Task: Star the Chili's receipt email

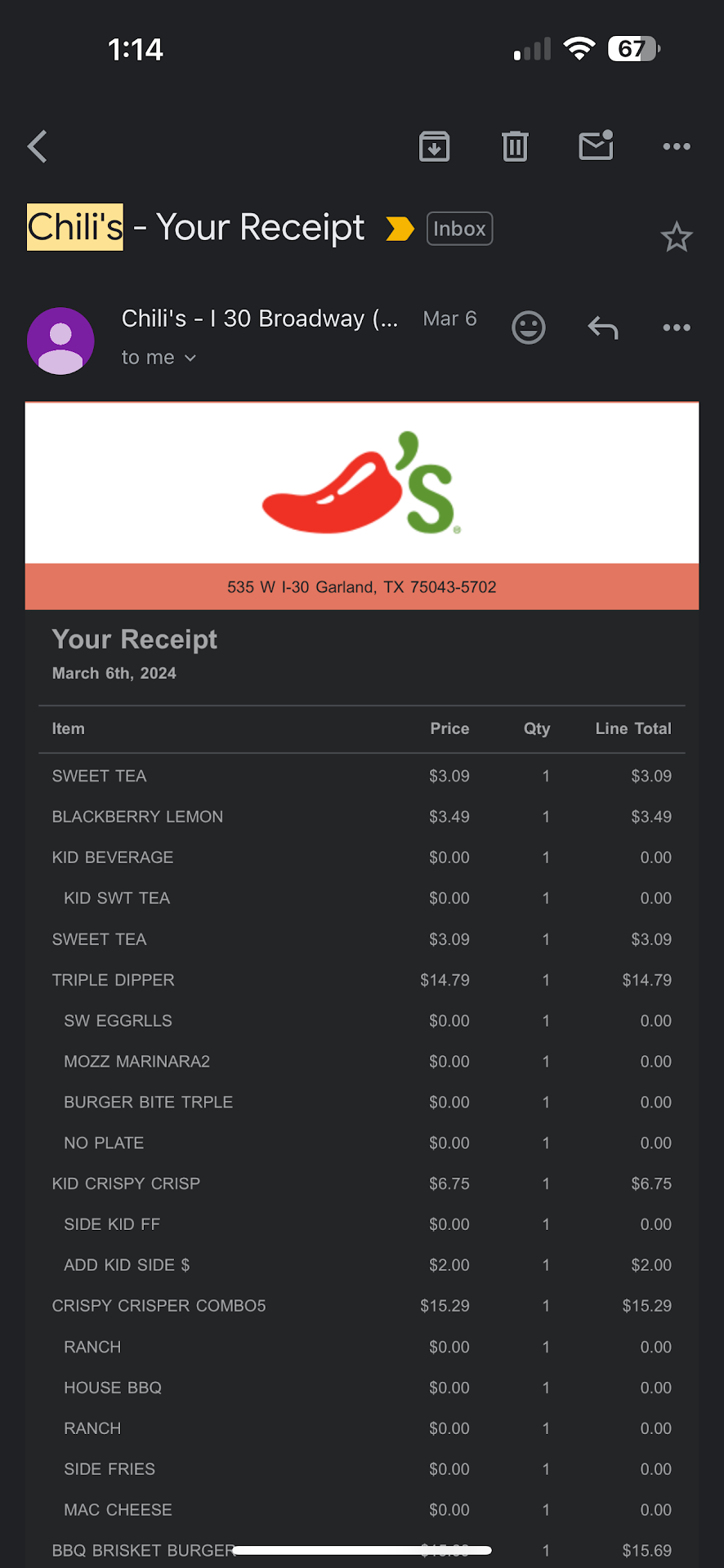Action: pyautogui.click(x=676, y=238)
